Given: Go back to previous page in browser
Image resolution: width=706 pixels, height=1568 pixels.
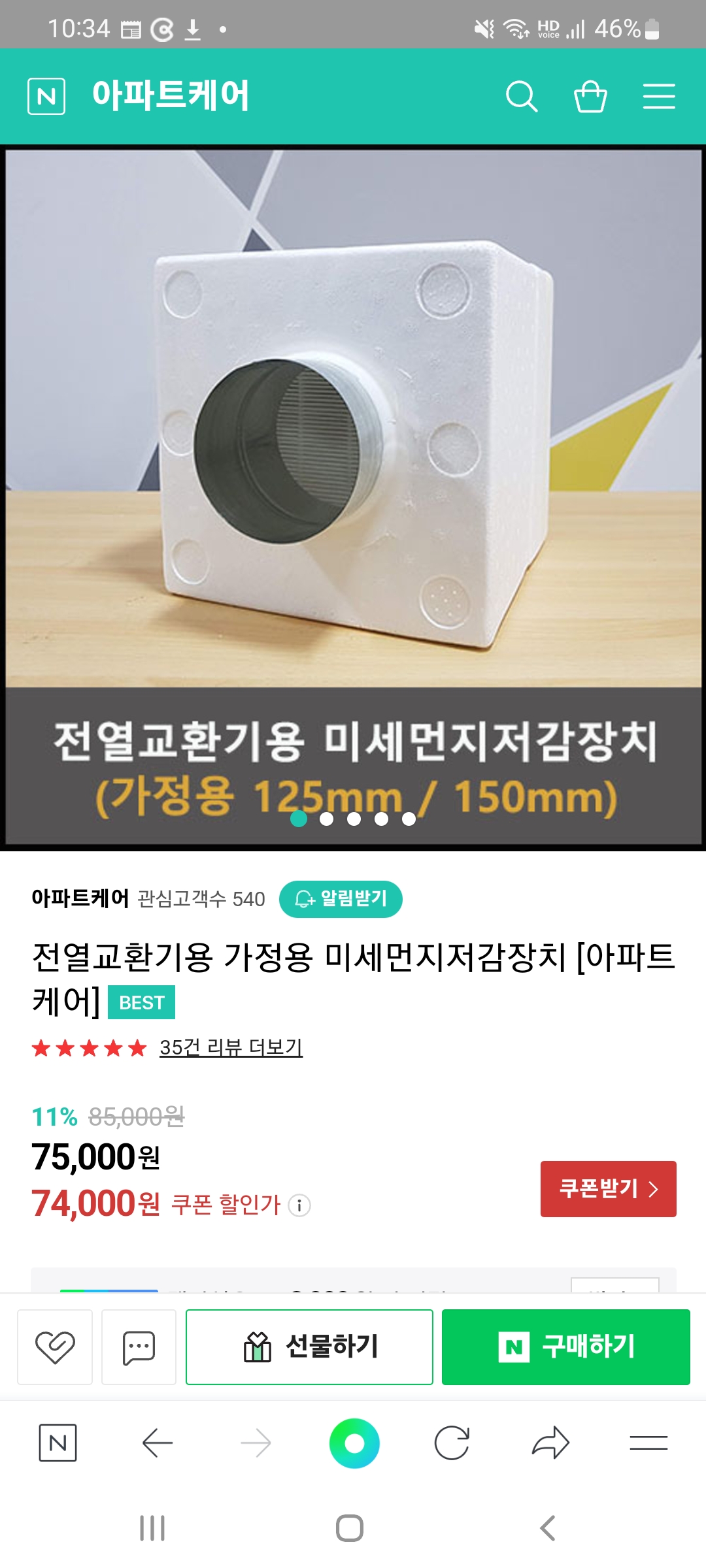Looking at the screenshot, I should click(x=157, y=1443).
